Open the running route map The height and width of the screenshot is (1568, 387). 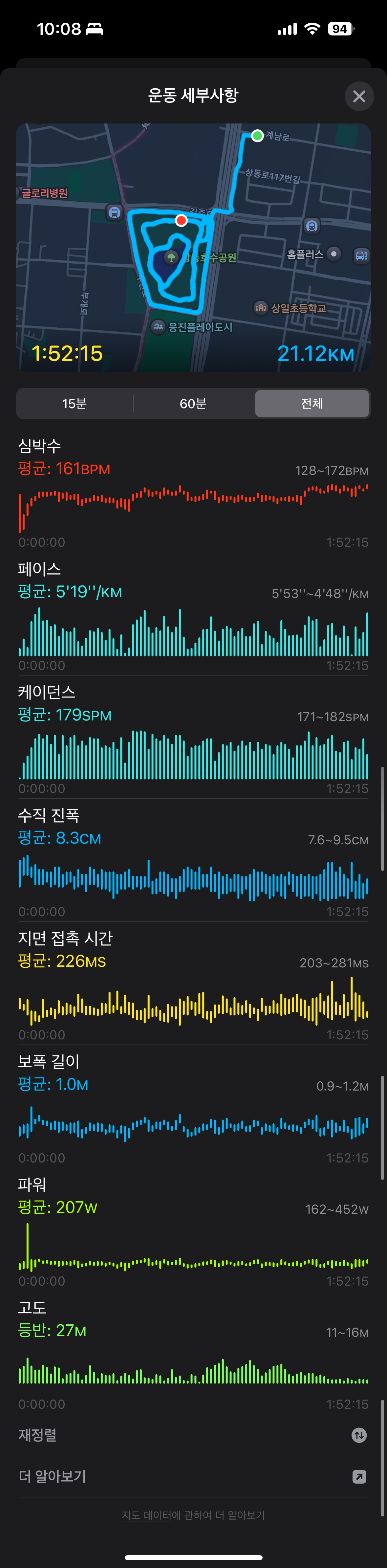point(193,247)
